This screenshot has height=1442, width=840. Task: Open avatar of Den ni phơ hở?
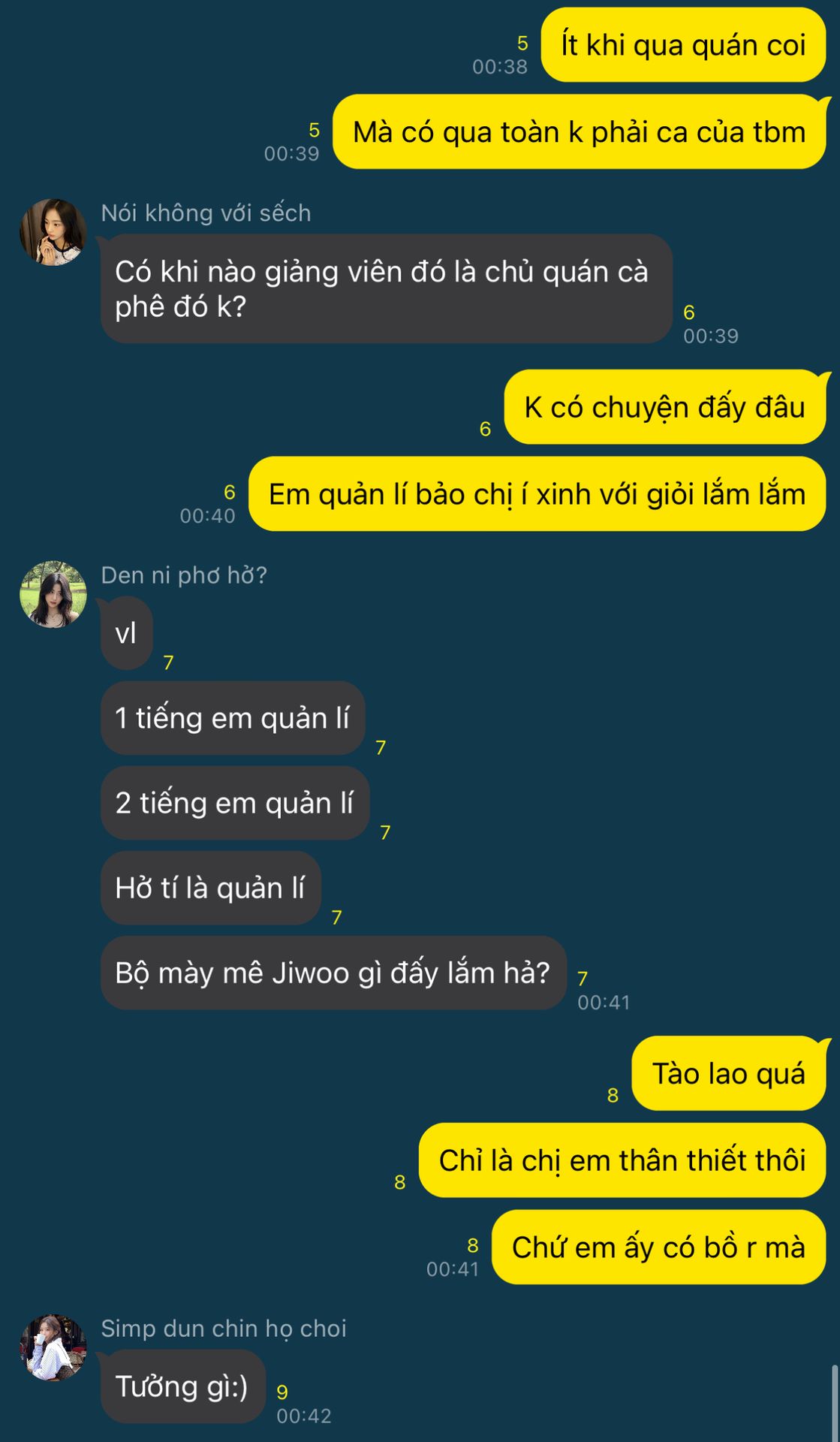(53, 594)
